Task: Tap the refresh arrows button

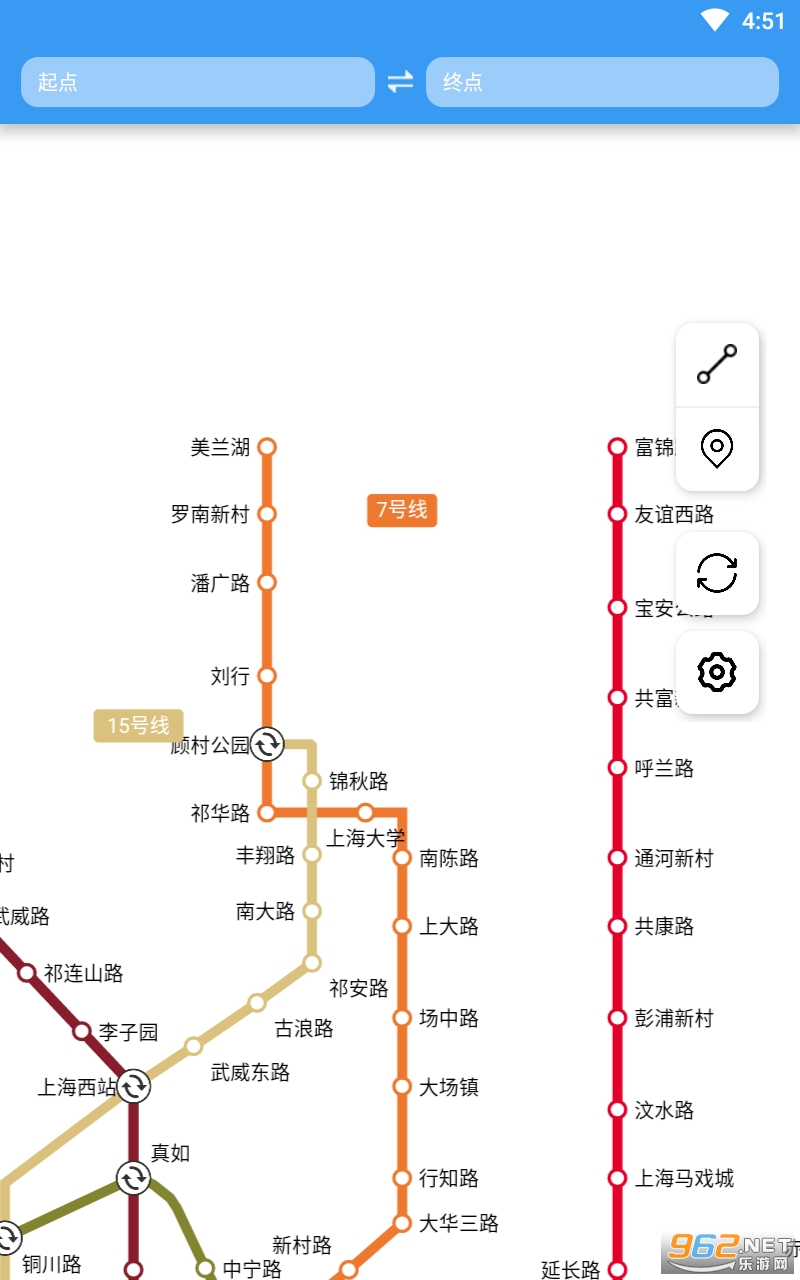Action: (717, 574)
